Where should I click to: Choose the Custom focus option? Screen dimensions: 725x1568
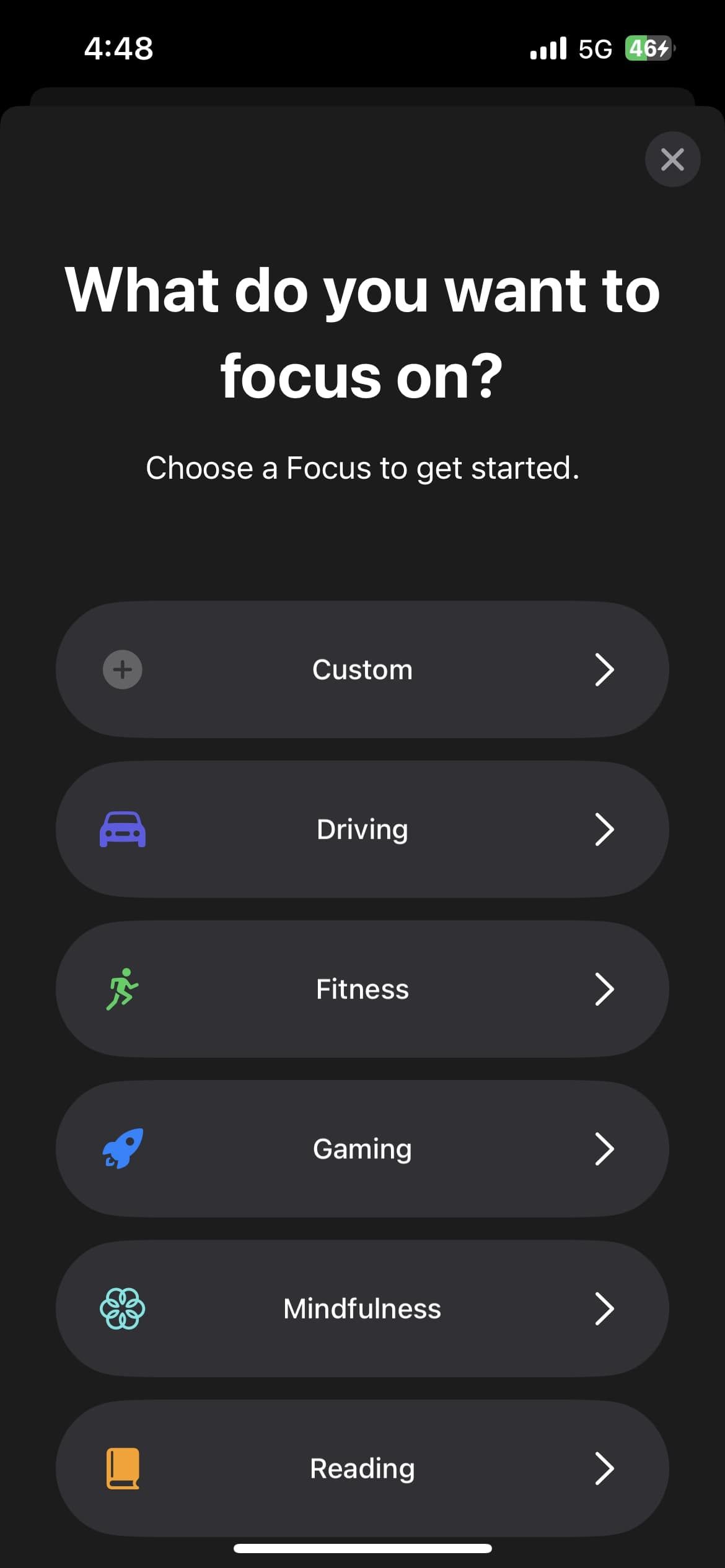click(x=362, y=669)
